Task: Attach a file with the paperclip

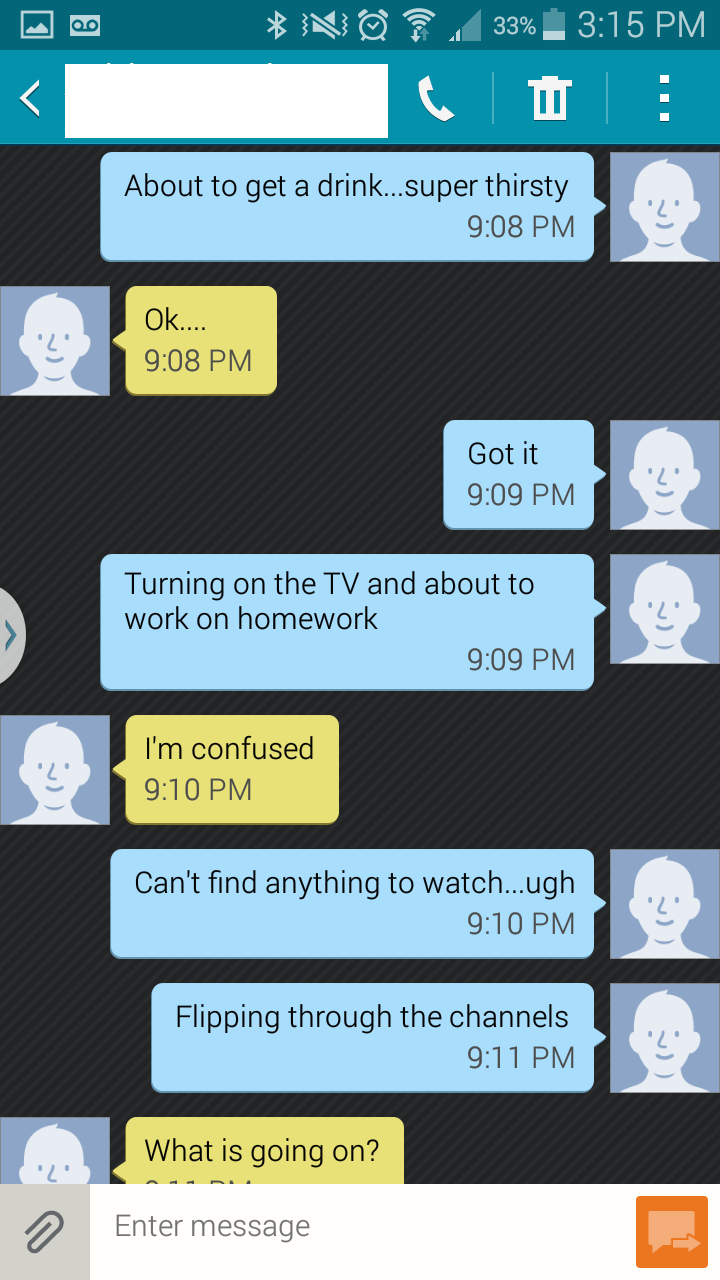Action: pos(44,1231)
